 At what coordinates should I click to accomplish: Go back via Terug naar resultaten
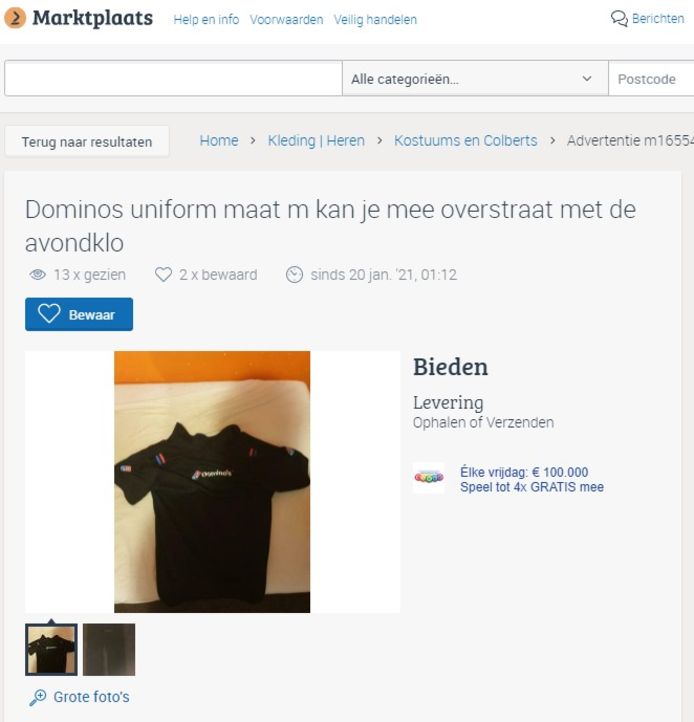tap(87, 142)
